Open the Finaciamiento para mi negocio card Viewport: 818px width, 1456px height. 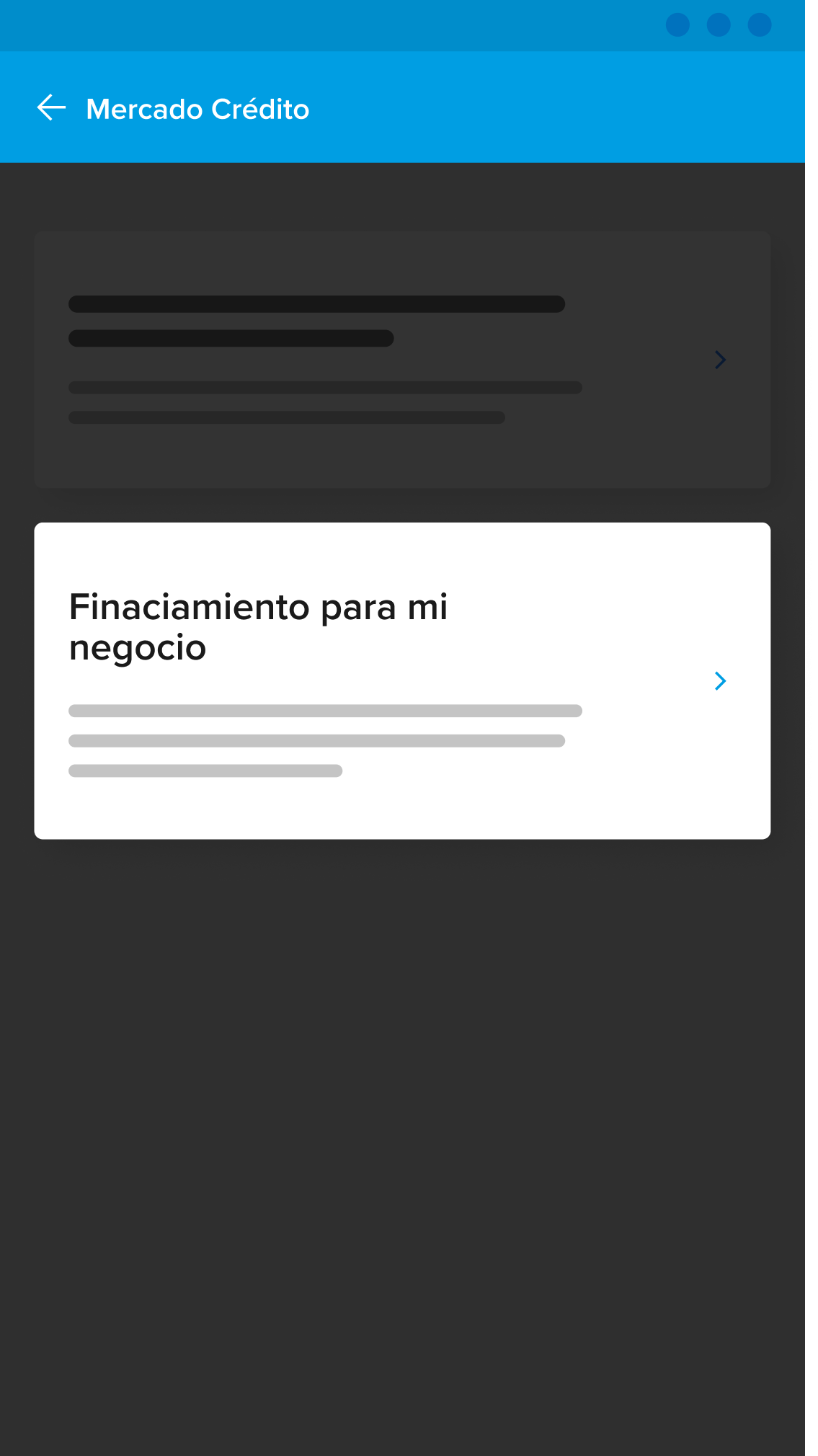(402, 680)
